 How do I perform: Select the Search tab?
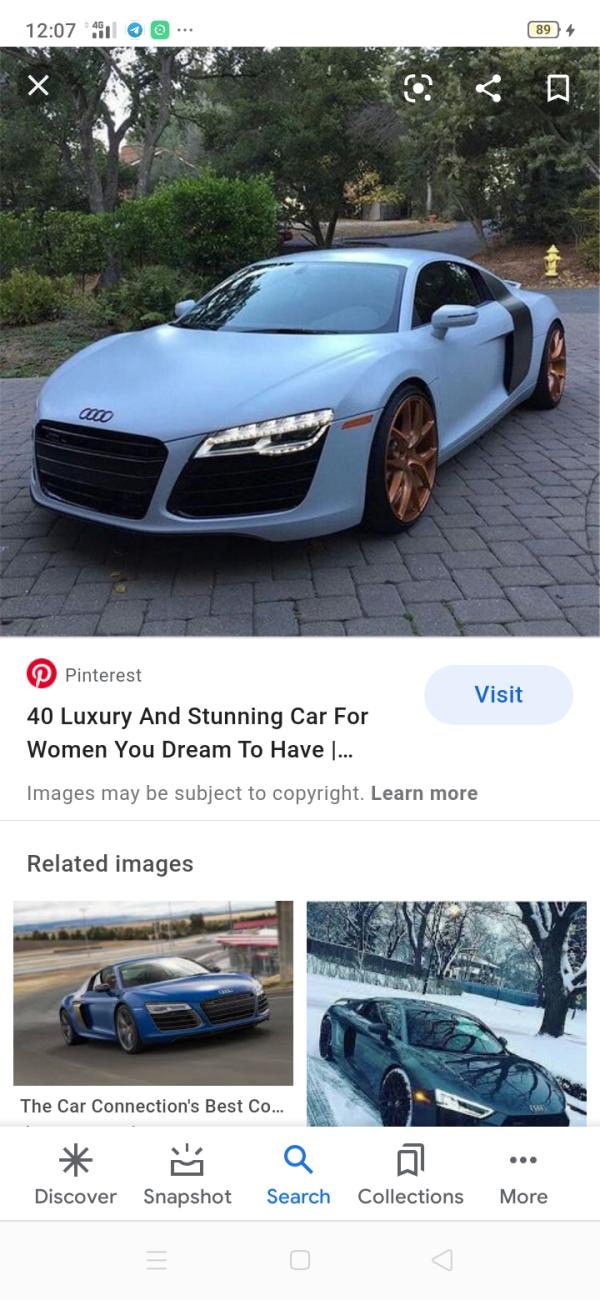pyautogui.click(x=298, y=1175)
